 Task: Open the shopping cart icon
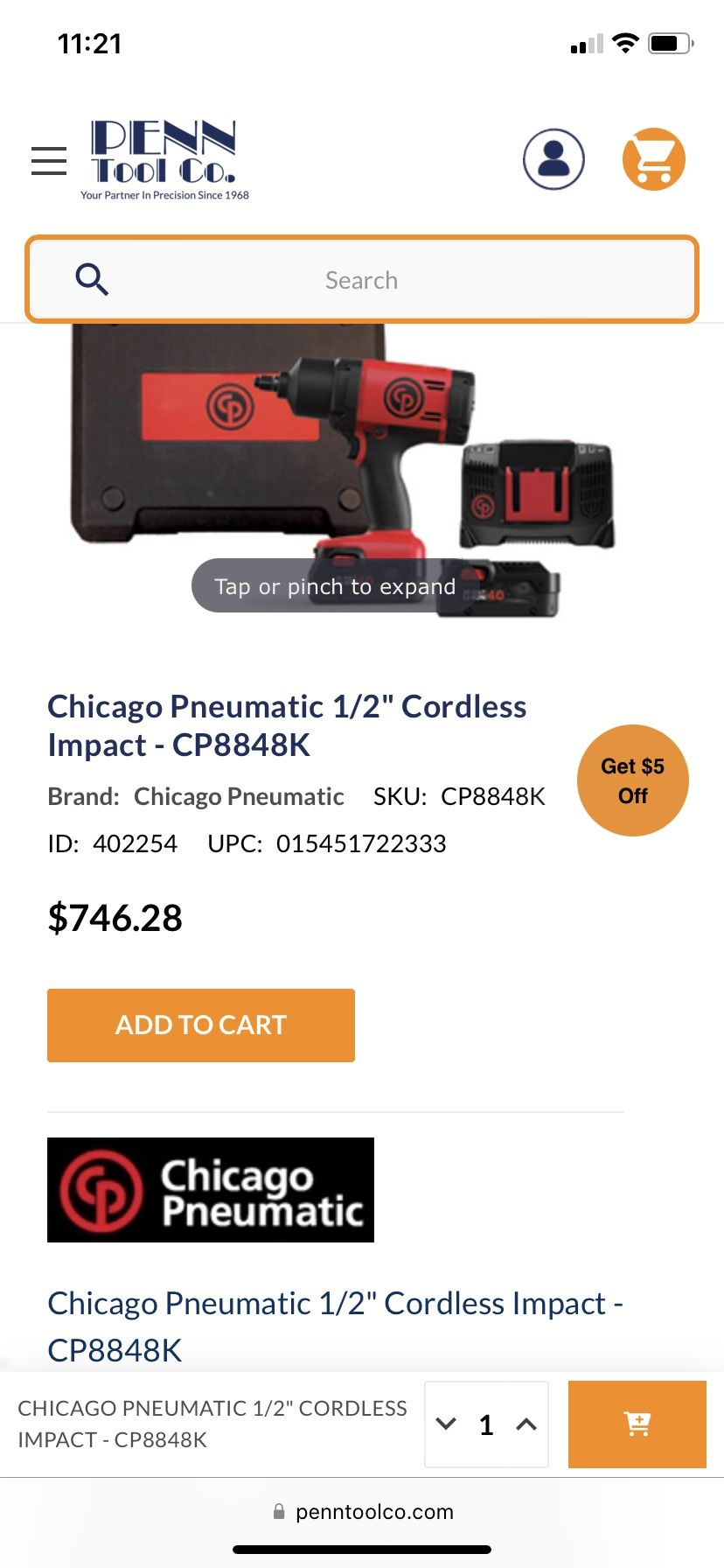click(654, 159)
